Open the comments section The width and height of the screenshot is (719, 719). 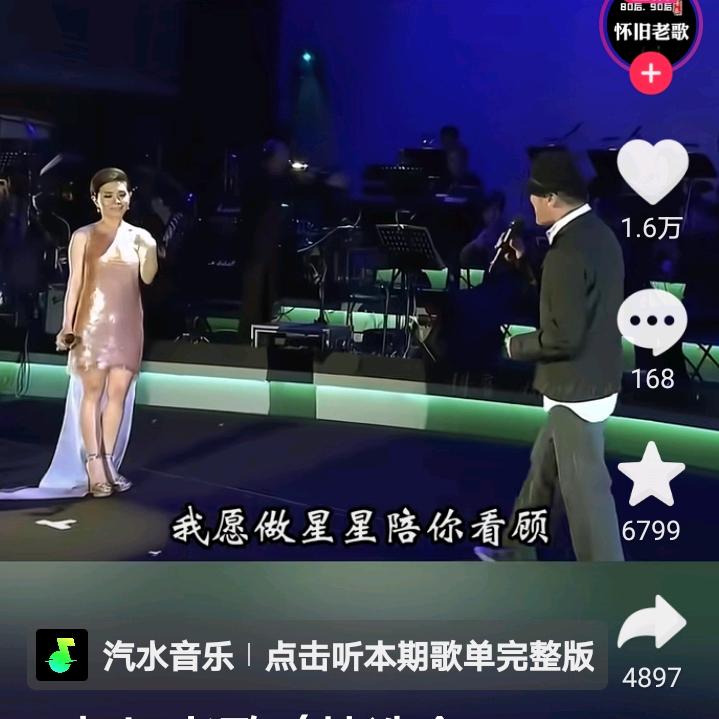652,325
